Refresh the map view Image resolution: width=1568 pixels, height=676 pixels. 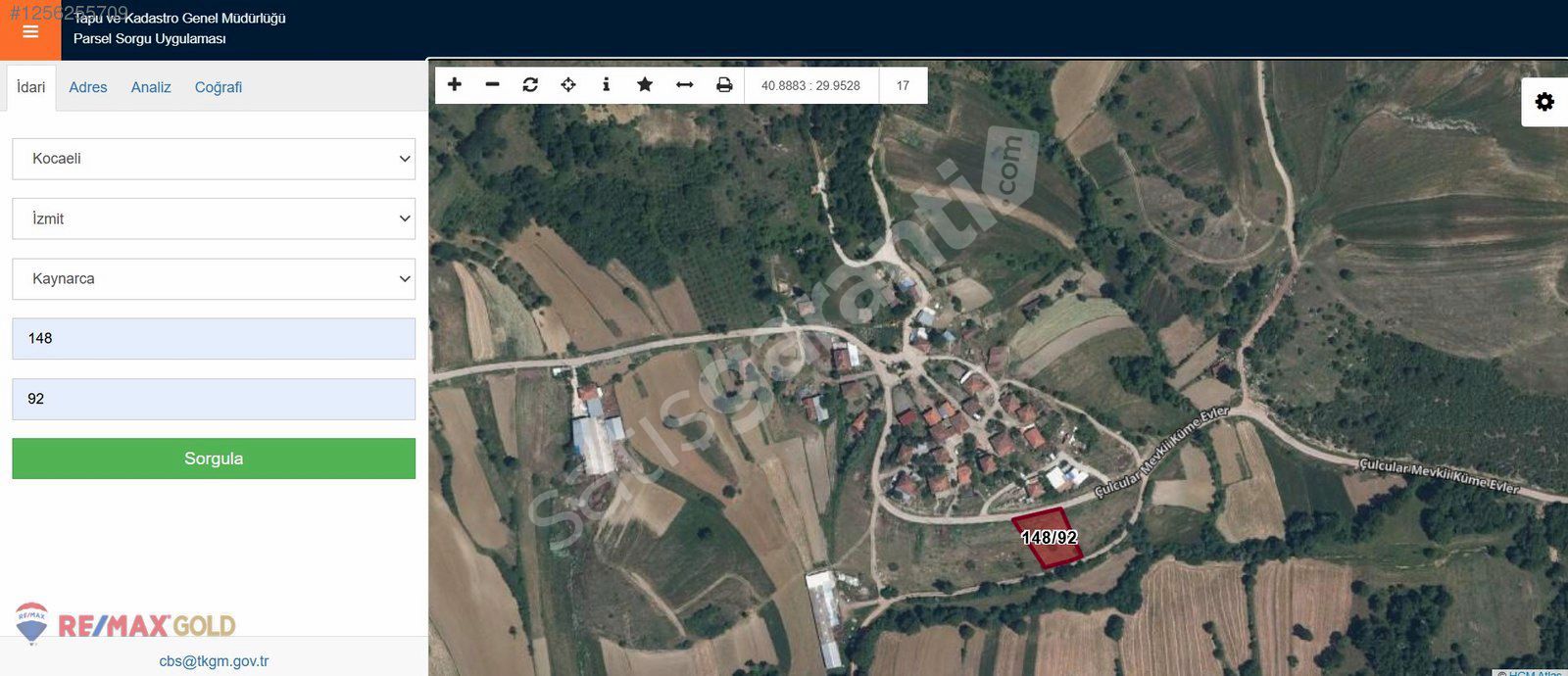[x=530, y=85]
